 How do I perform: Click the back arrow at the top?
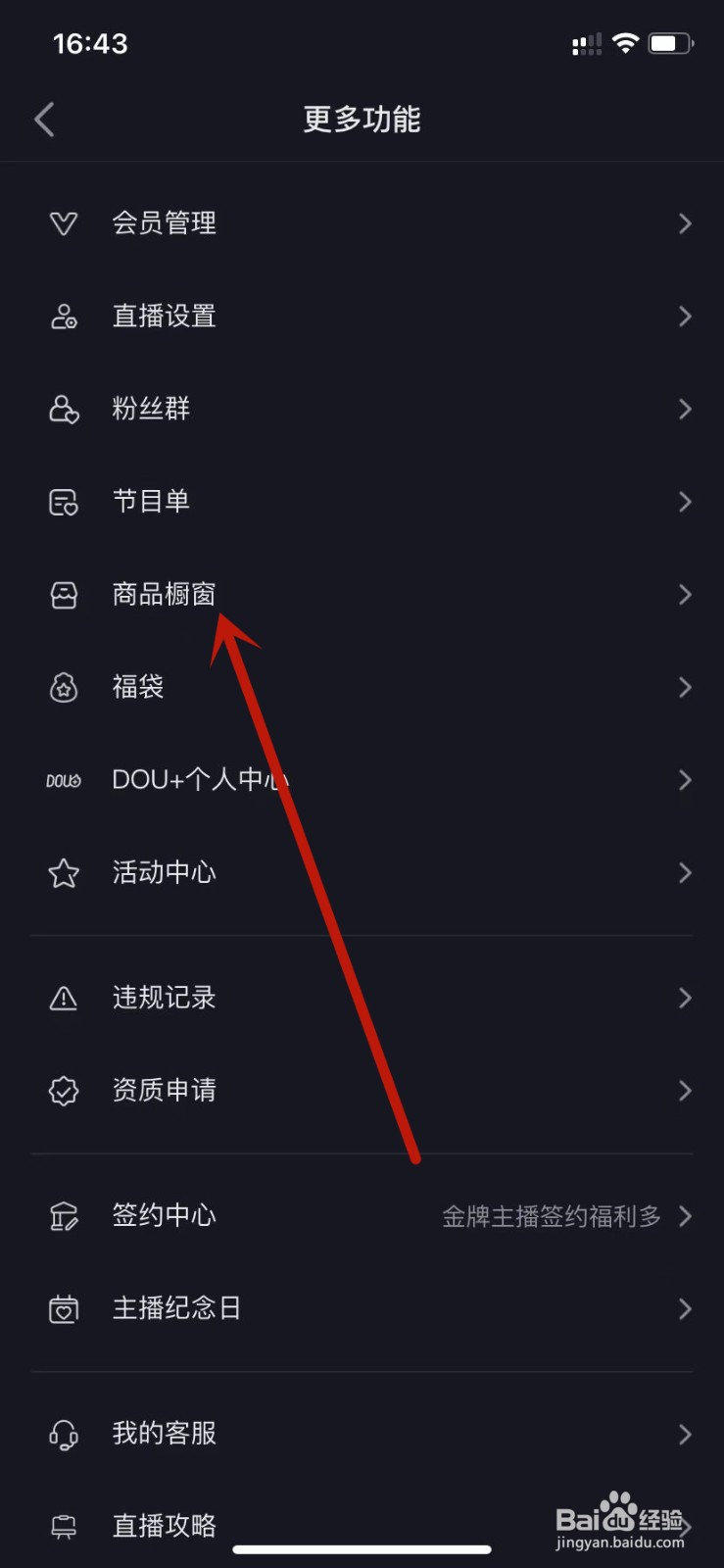point(44,119)
